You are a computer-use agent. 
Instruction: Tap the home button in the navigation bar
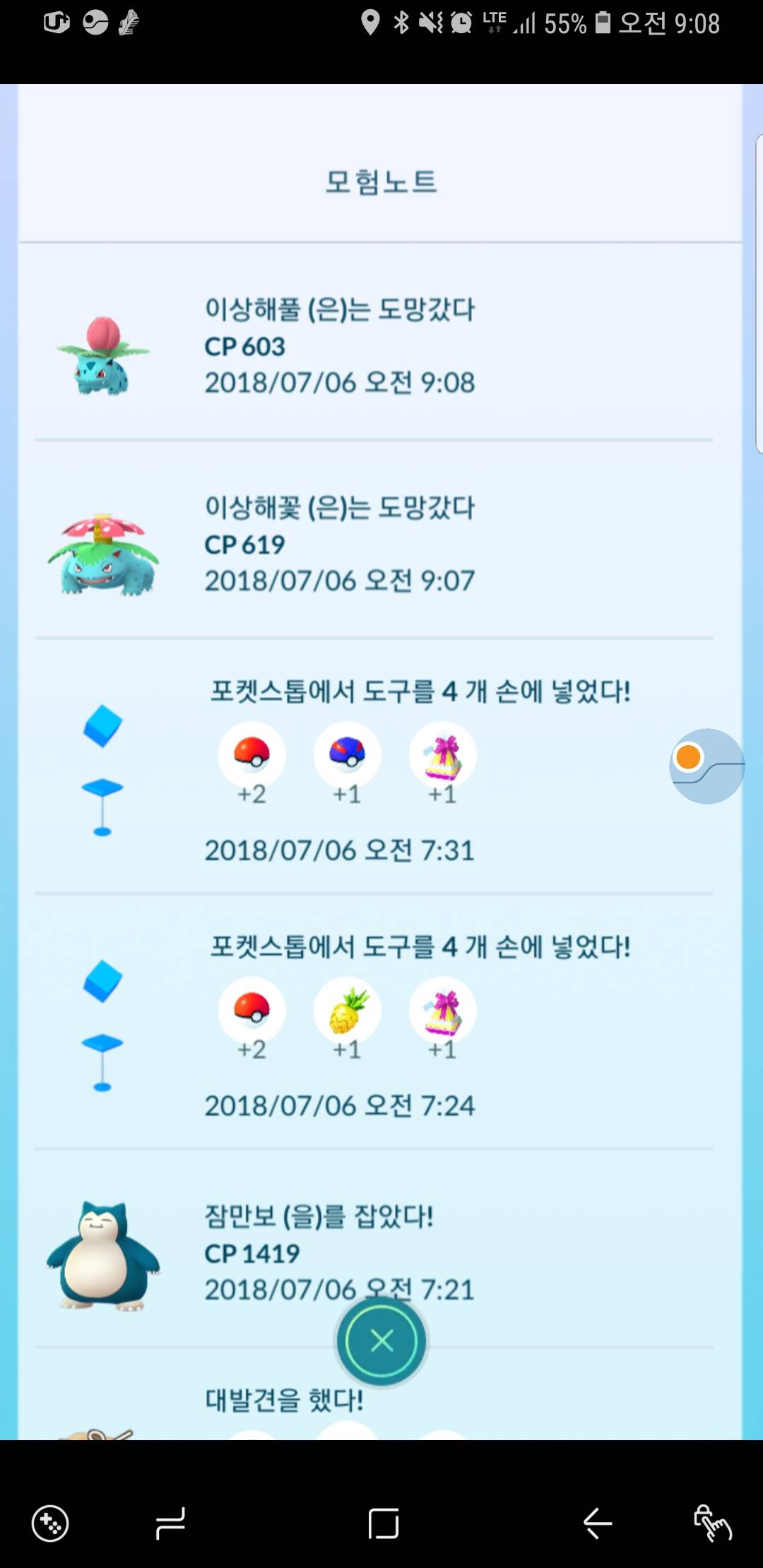click(x=384, y=1524)
